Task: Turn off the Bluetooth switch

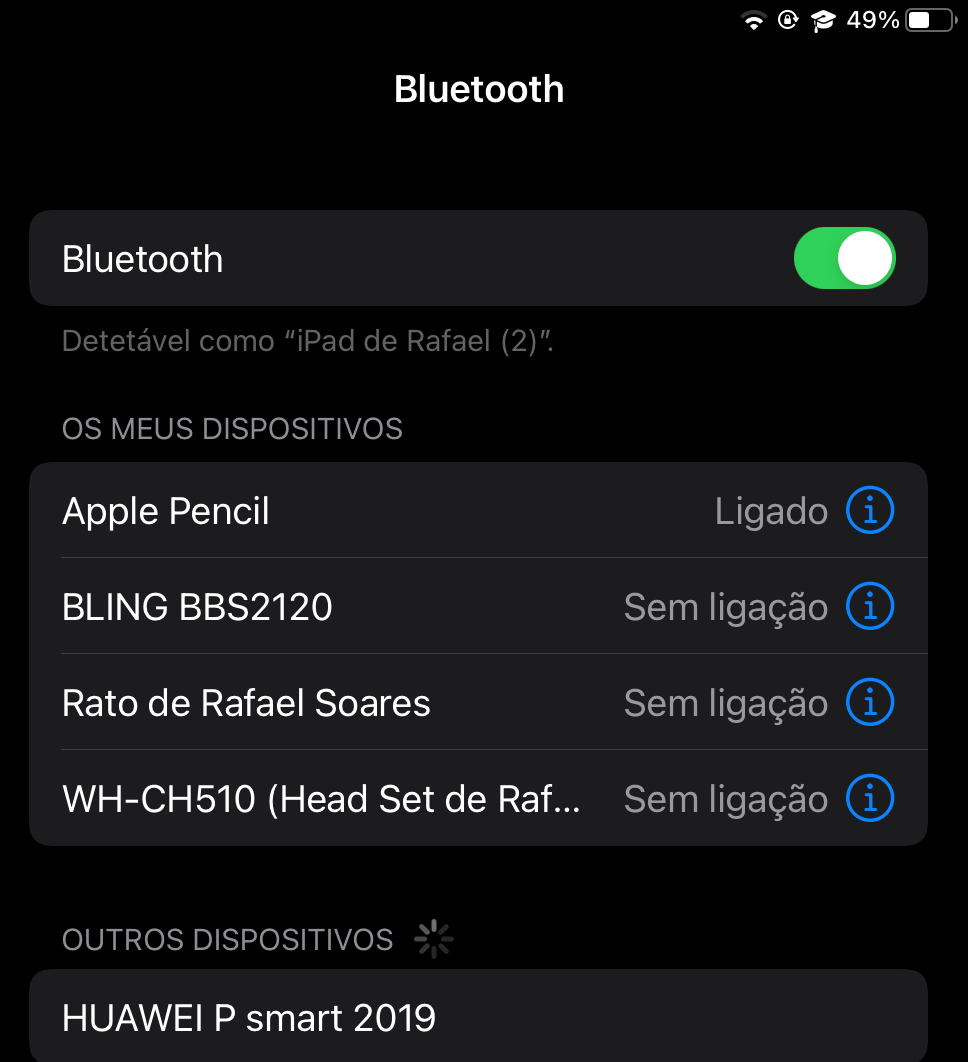Action: pos(844,259)
